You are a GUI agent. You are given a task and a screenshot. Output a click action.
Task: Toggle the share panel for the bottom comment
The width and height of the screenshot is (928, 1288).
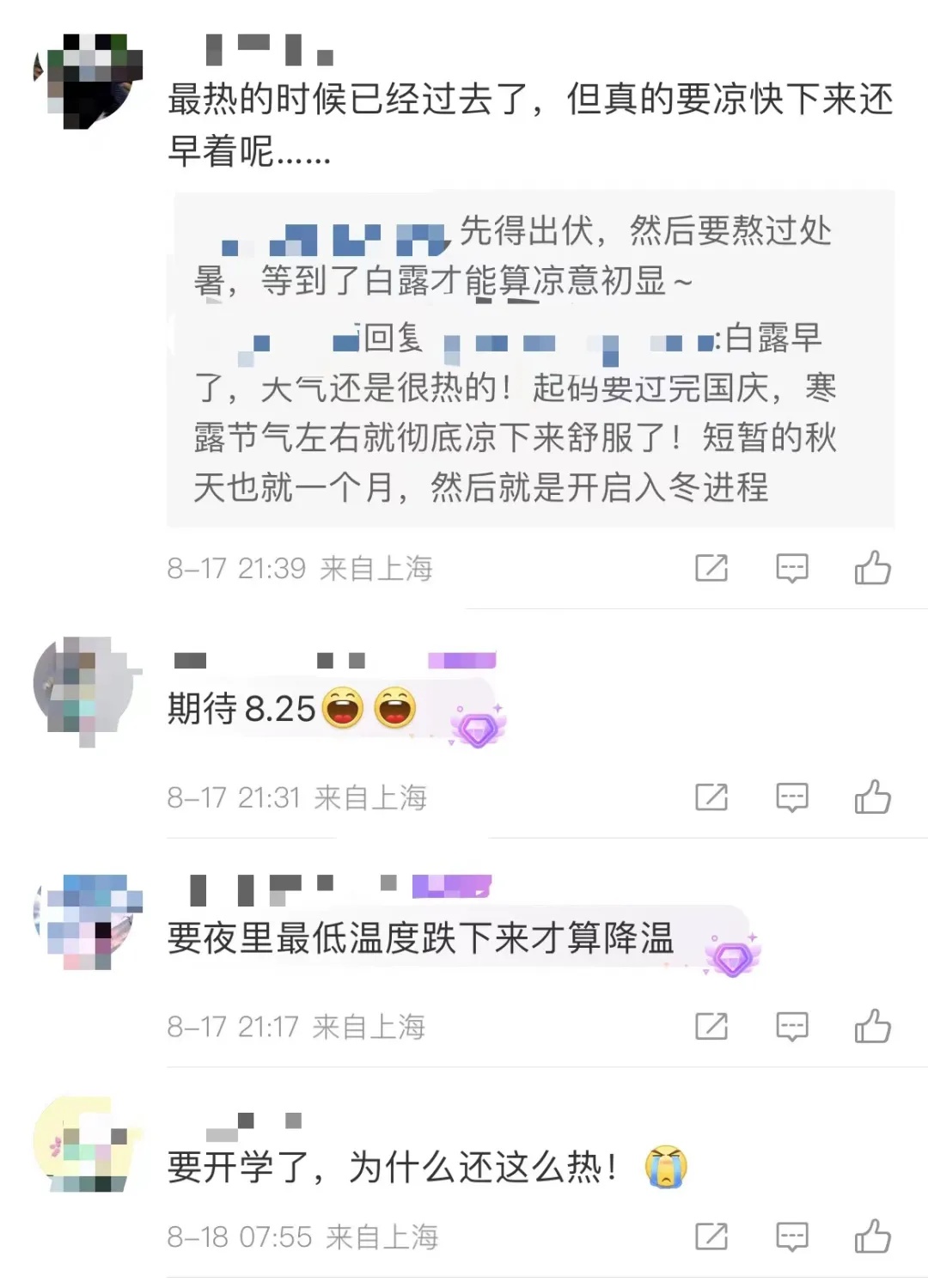click(x=710, y=1237)
